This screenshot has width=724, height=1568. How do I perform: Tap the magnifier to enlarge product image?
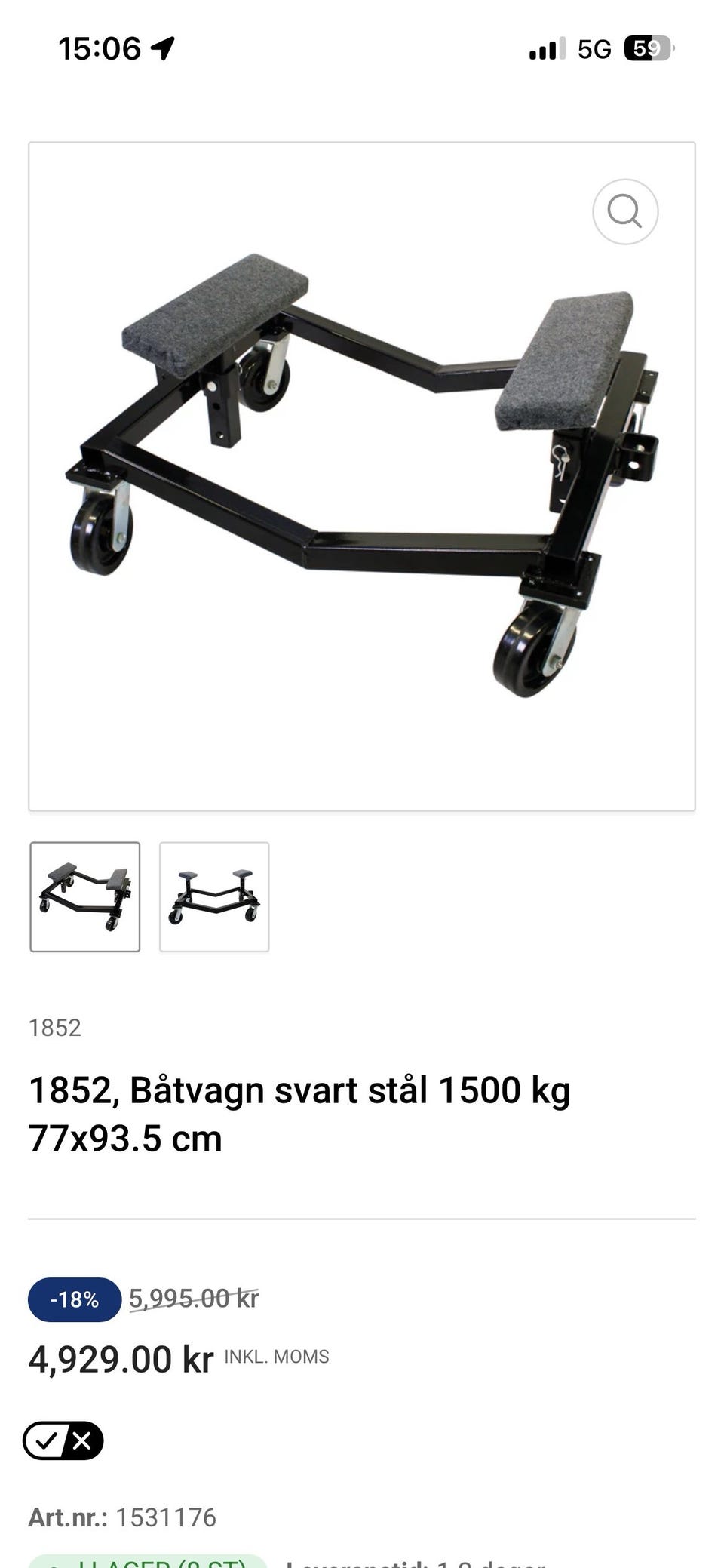tap(625, 211)
